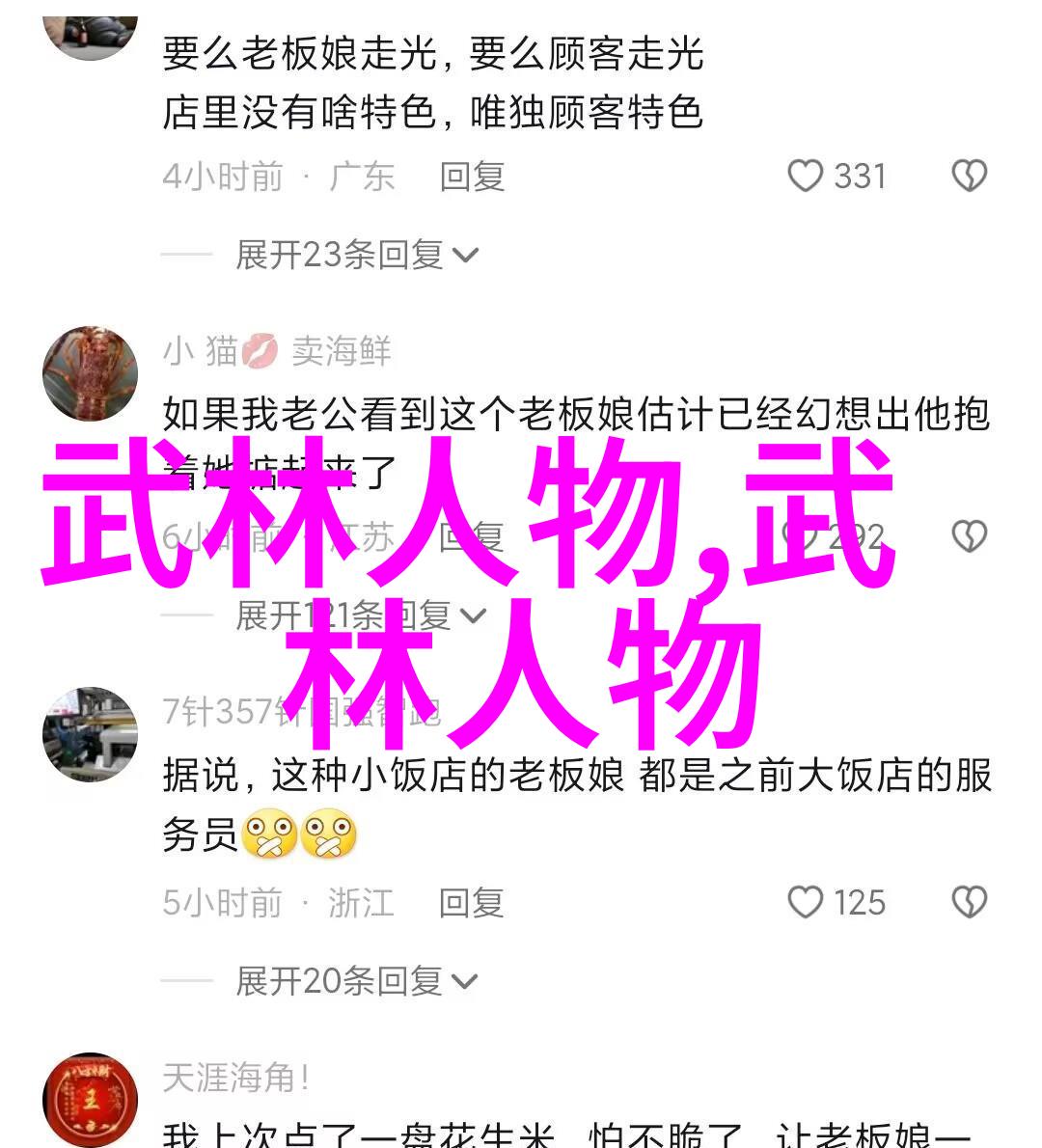1042x1148 pixels.
Task: Reply to the comment from 浙江
Action: point(471,903)
